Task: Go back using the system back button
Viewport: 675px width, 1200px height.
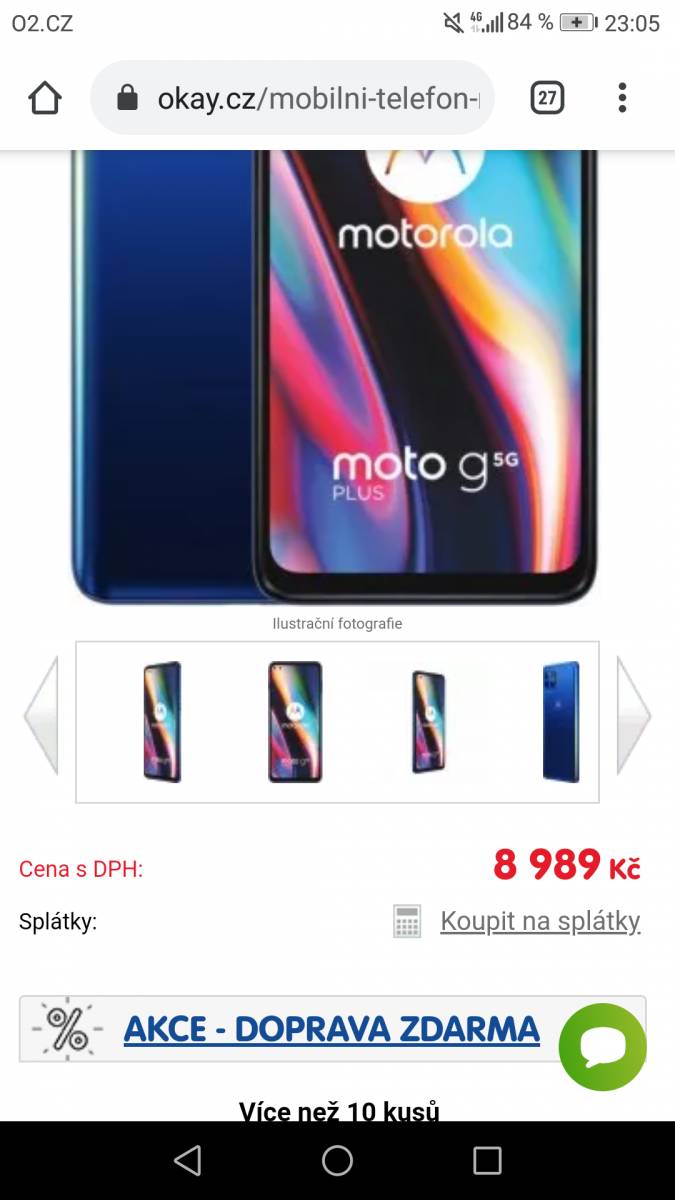Action: 187,1160
